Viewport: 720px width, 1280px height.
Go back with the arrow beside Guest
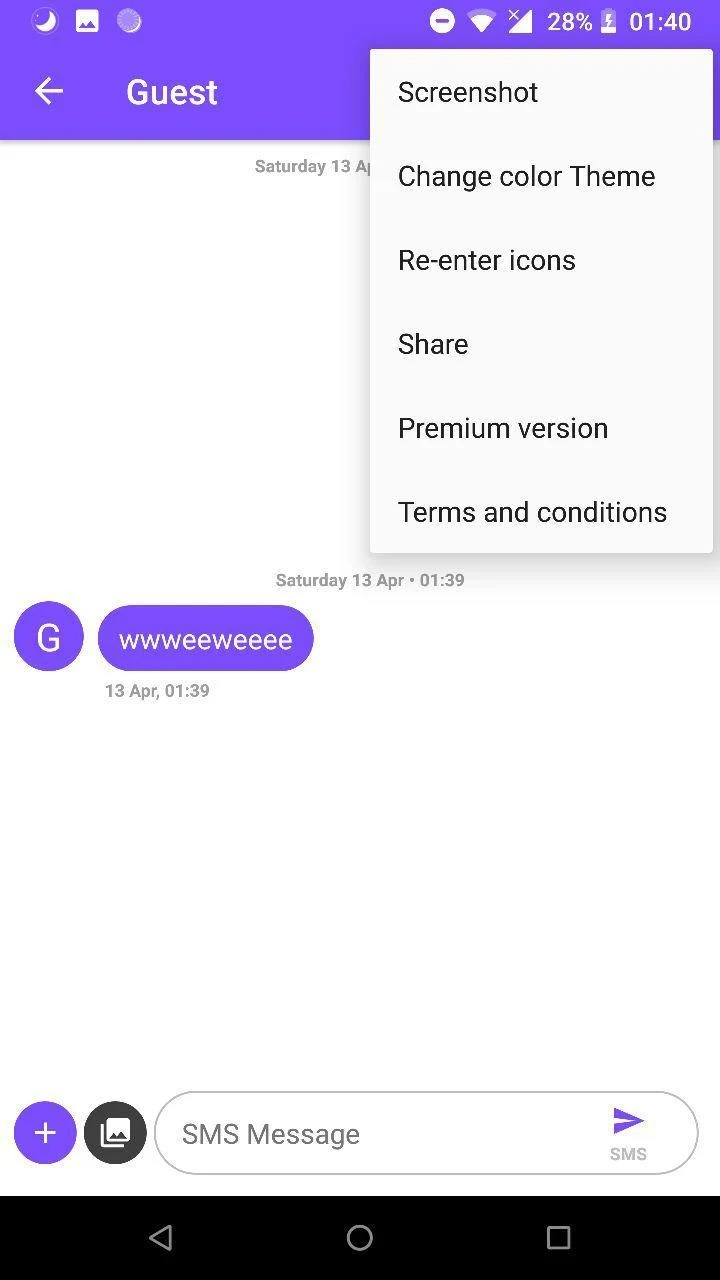click(48, 92)
